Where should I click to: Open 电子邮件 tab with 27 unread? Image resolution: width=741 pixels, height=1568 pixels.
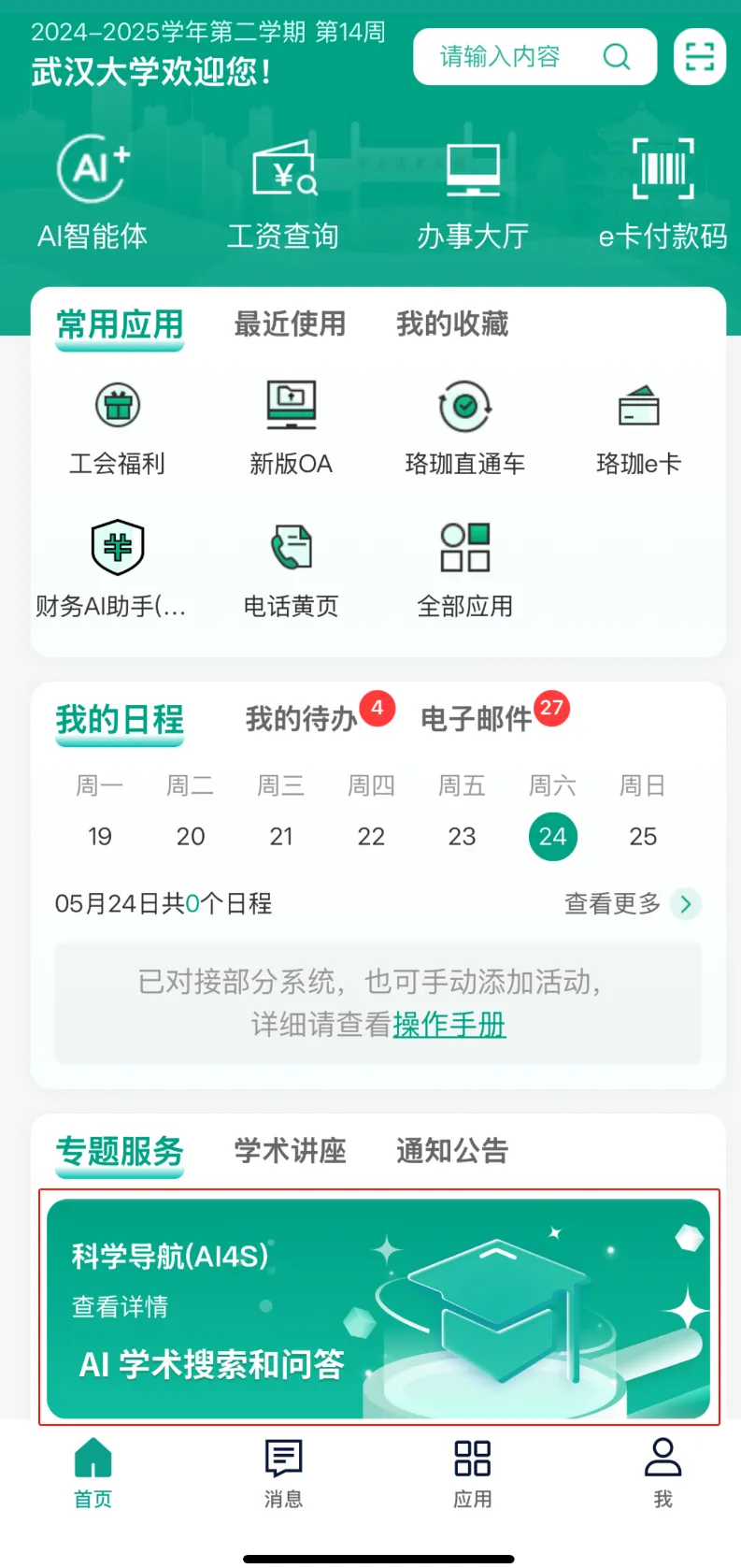[477, 718]
